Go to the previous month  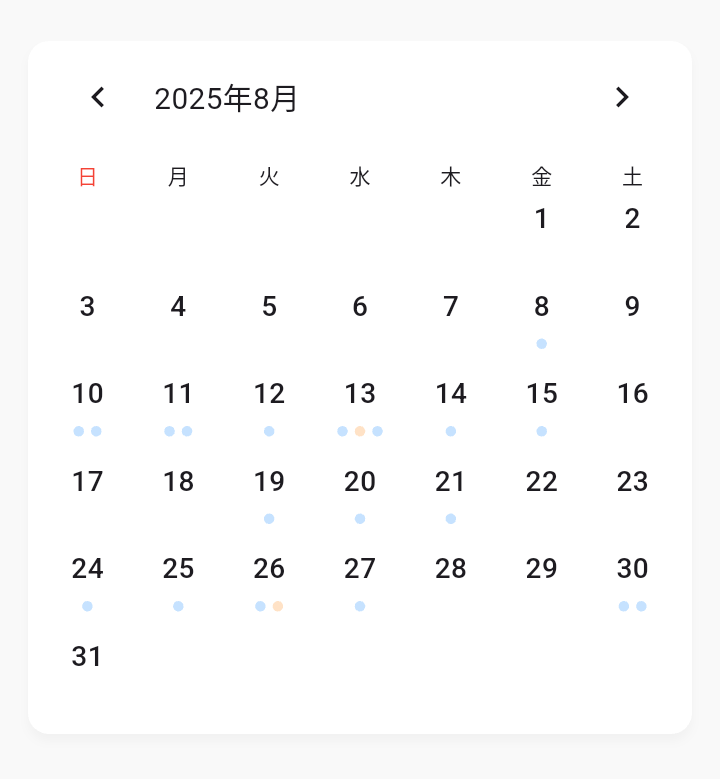click(x=97, y=97)
